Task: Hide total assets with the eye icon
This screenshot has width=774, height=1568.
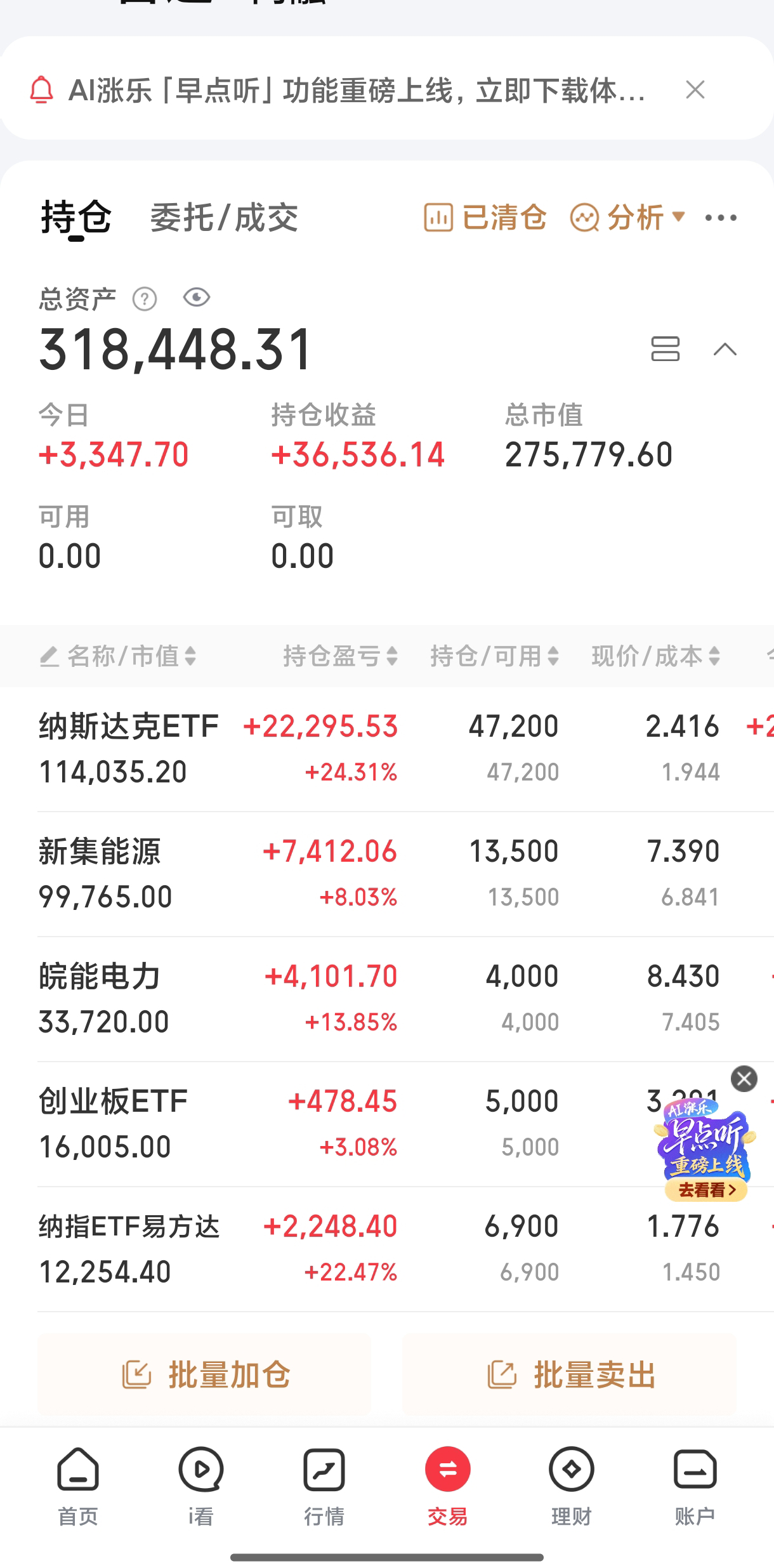Action: 197,298
